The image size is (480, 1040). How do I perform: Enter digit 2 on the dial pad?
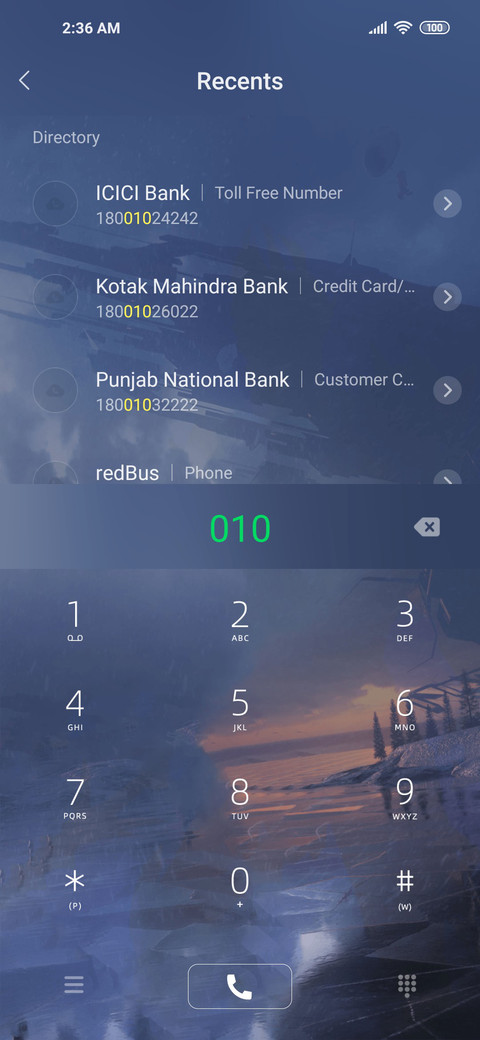[240, 621]
